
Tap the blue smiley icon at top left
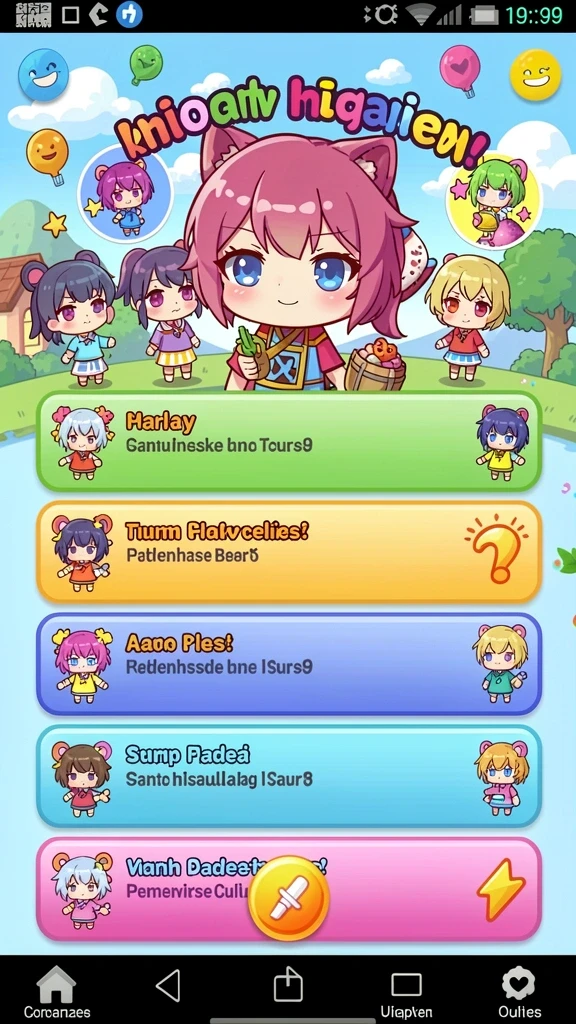pos(44,74)
